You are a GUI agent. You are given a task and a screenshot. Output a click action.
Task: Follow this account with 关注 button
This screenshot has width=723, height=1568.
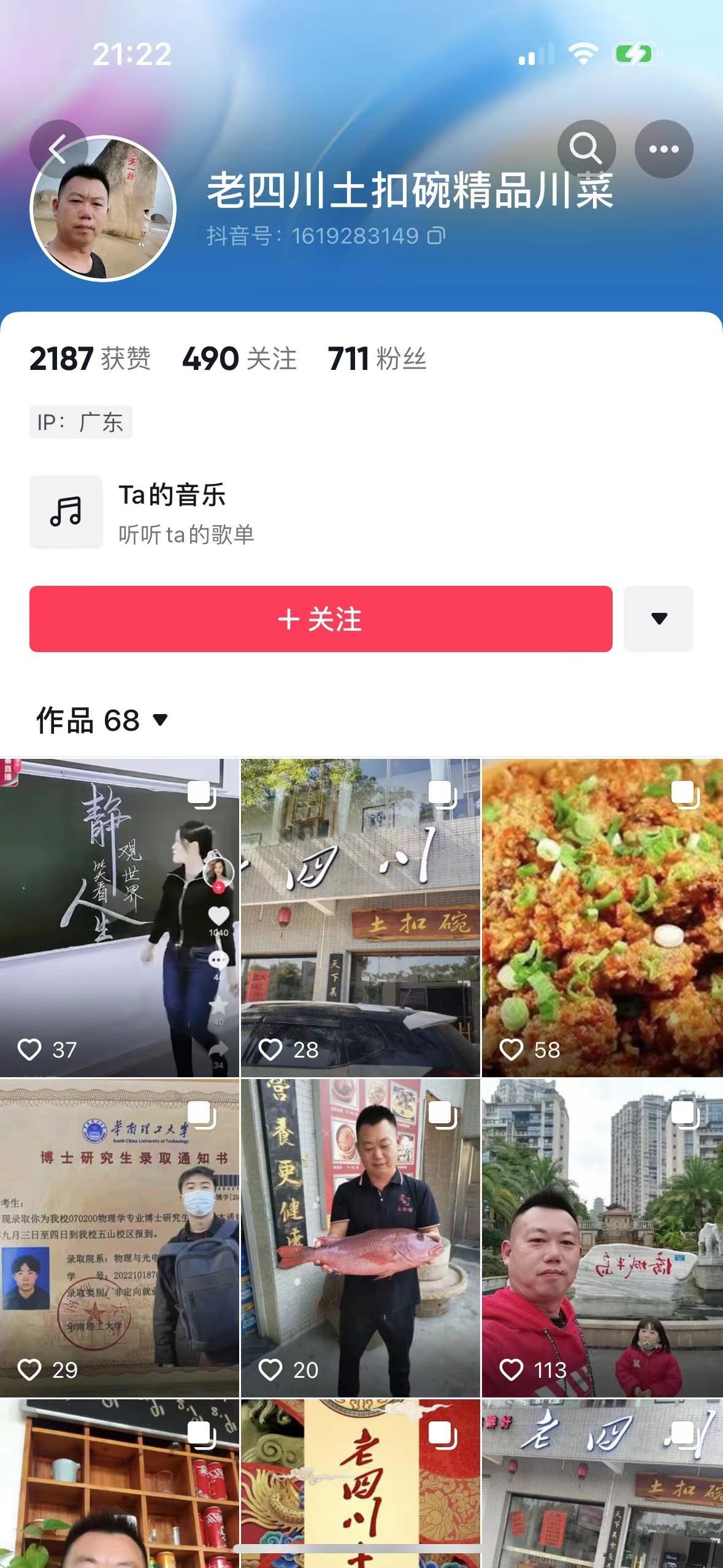[321, 618]
